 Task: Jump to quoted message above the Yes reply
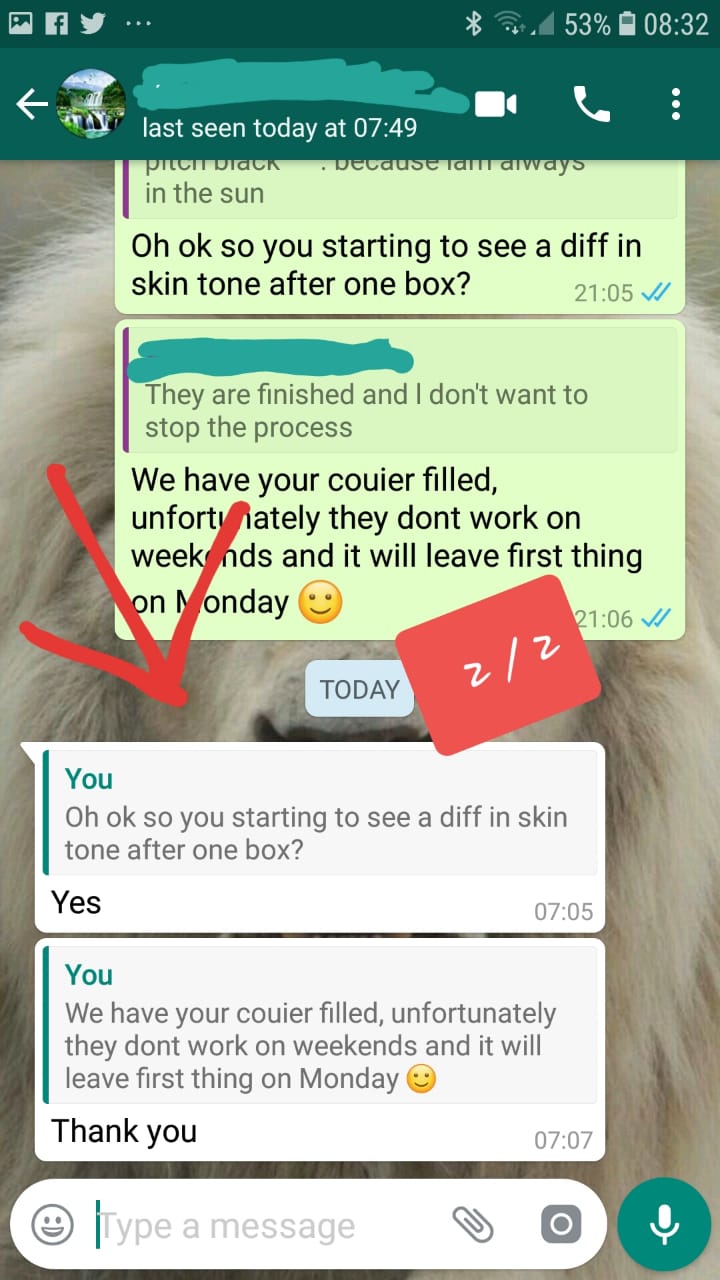320,813
